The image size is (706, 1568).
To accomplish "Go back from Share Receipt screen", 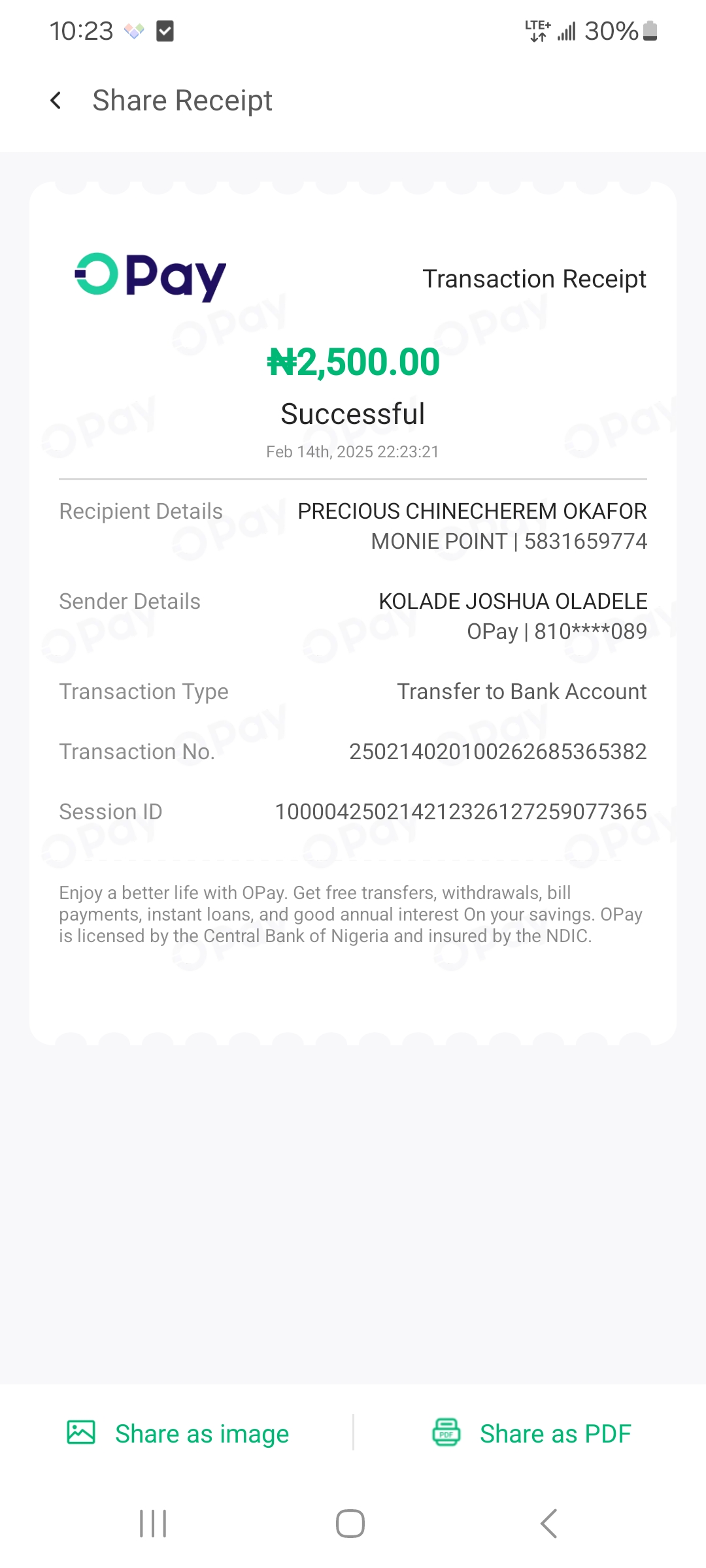I will click(x=56, y=101).
